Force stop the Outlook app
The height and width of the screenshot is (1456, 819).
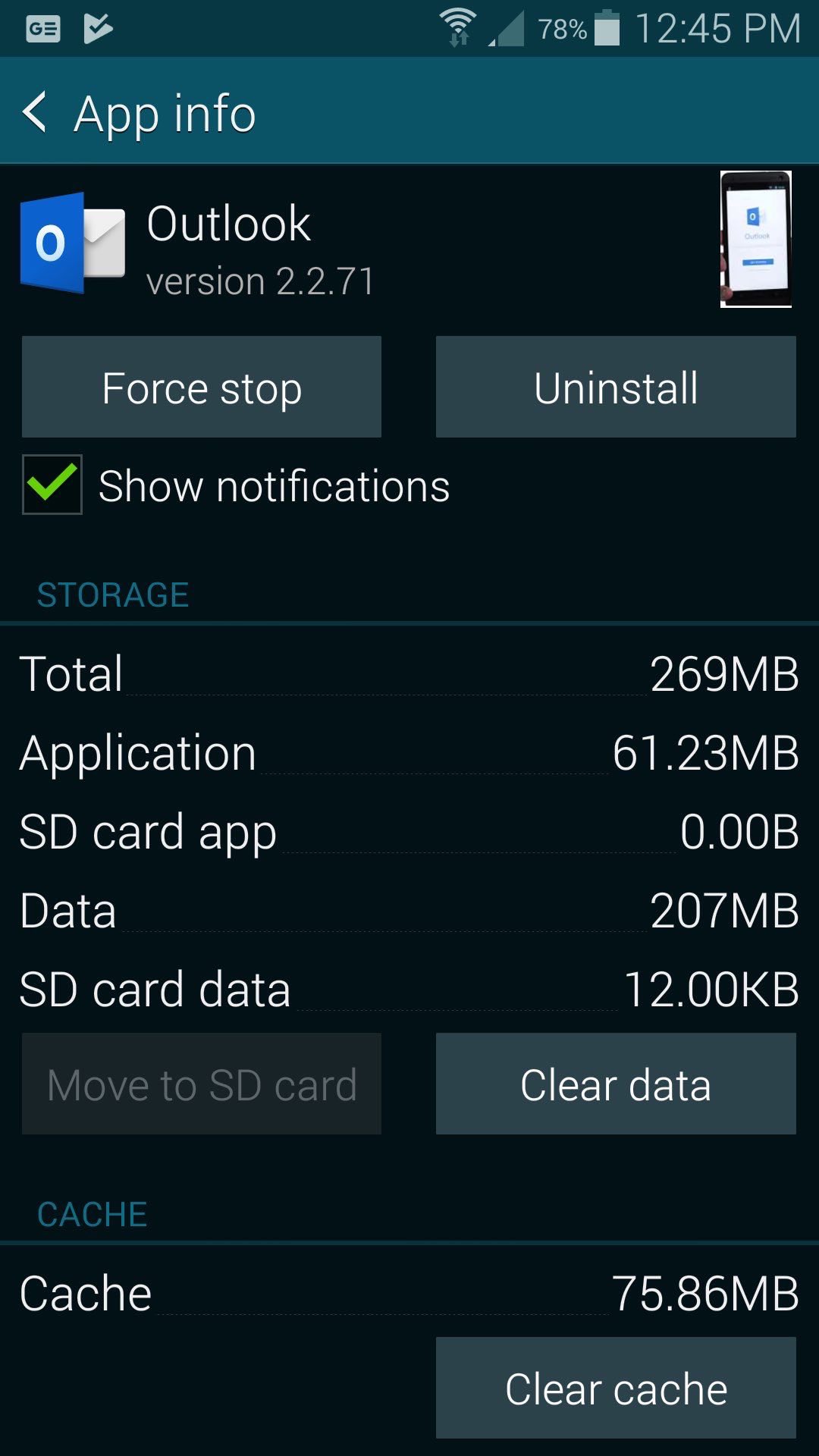202,387
